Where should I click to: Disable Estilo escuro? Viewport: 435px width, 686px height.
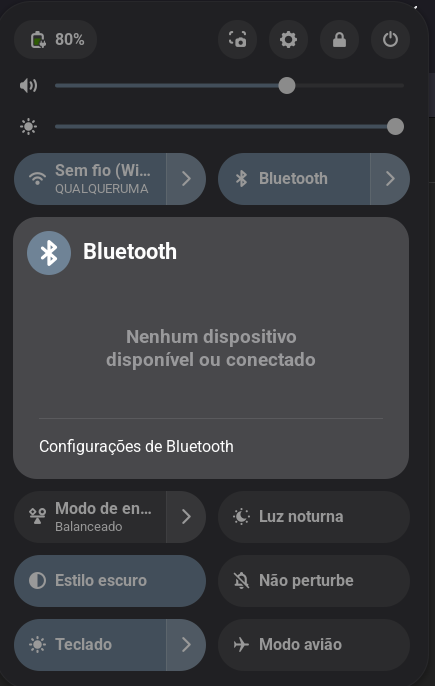point(110,581)
